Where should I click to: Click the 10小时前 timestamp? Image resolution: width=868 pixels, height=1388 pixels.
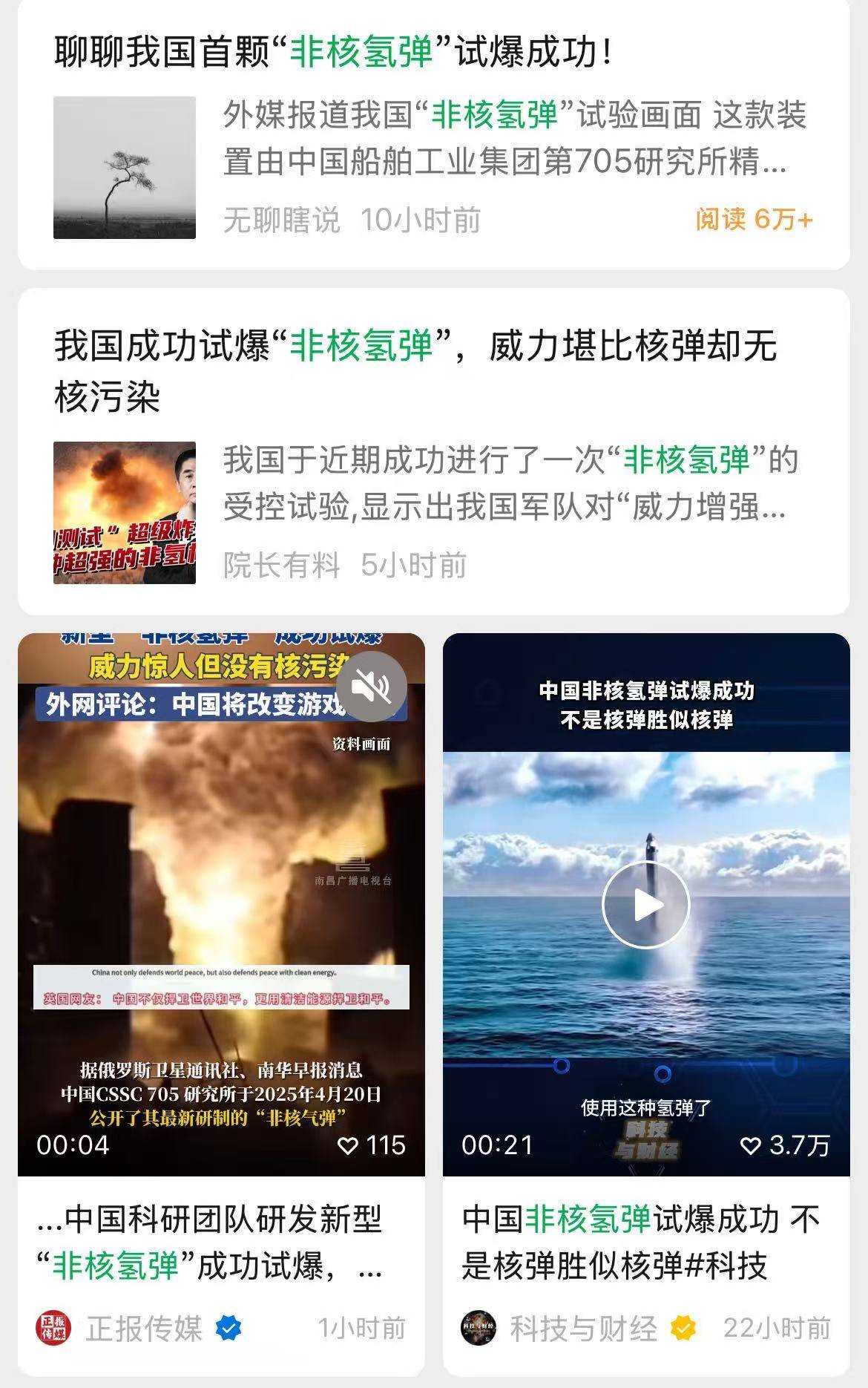tap(419, 217)
